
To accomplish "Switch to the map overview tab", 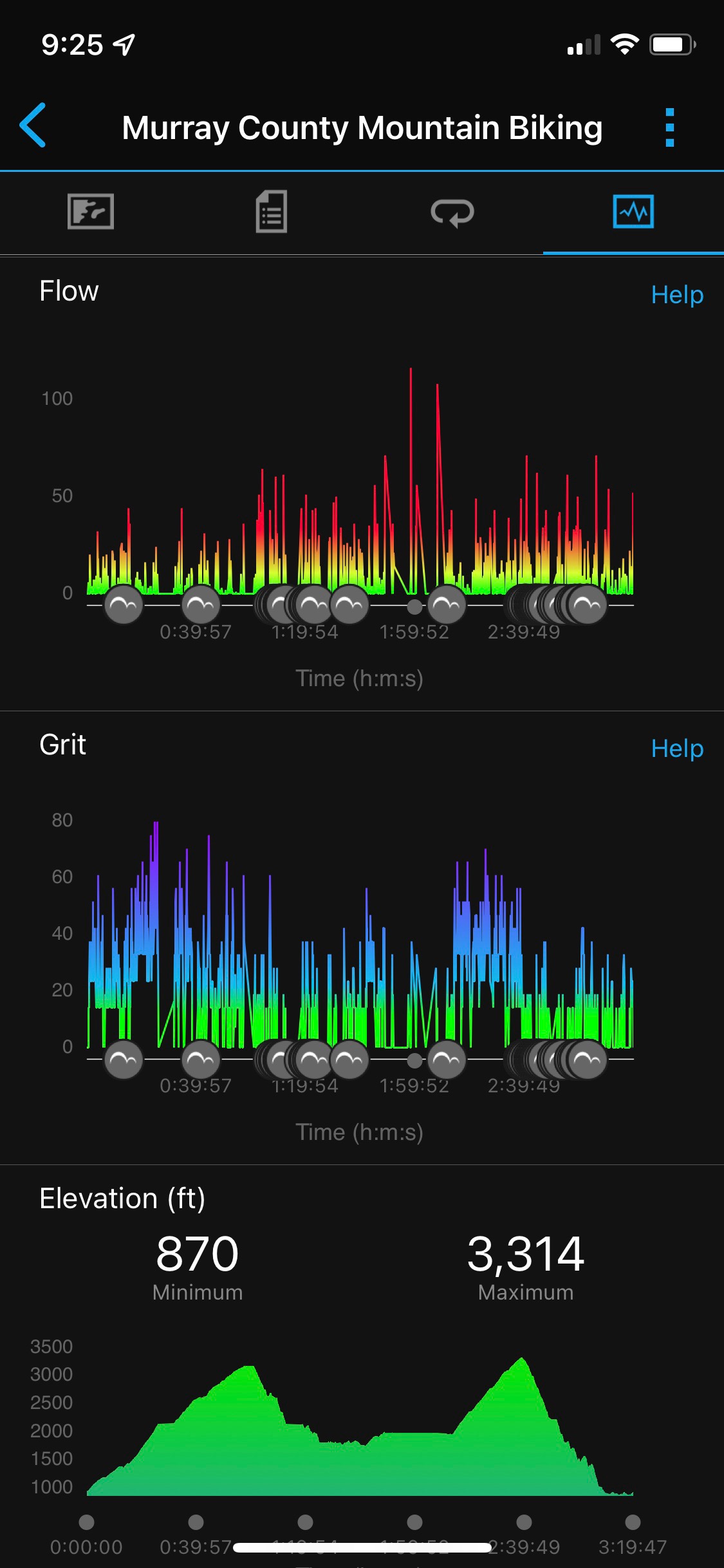I will tap(91, 212).
